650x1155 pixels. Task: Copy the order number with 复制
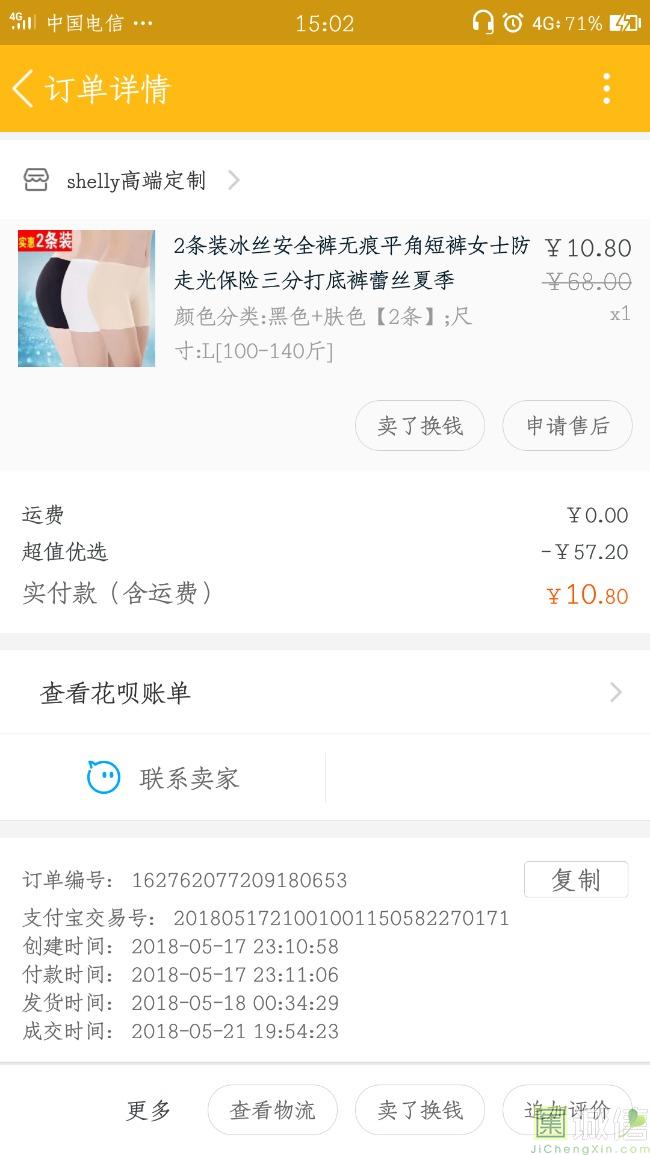[576, 880]
